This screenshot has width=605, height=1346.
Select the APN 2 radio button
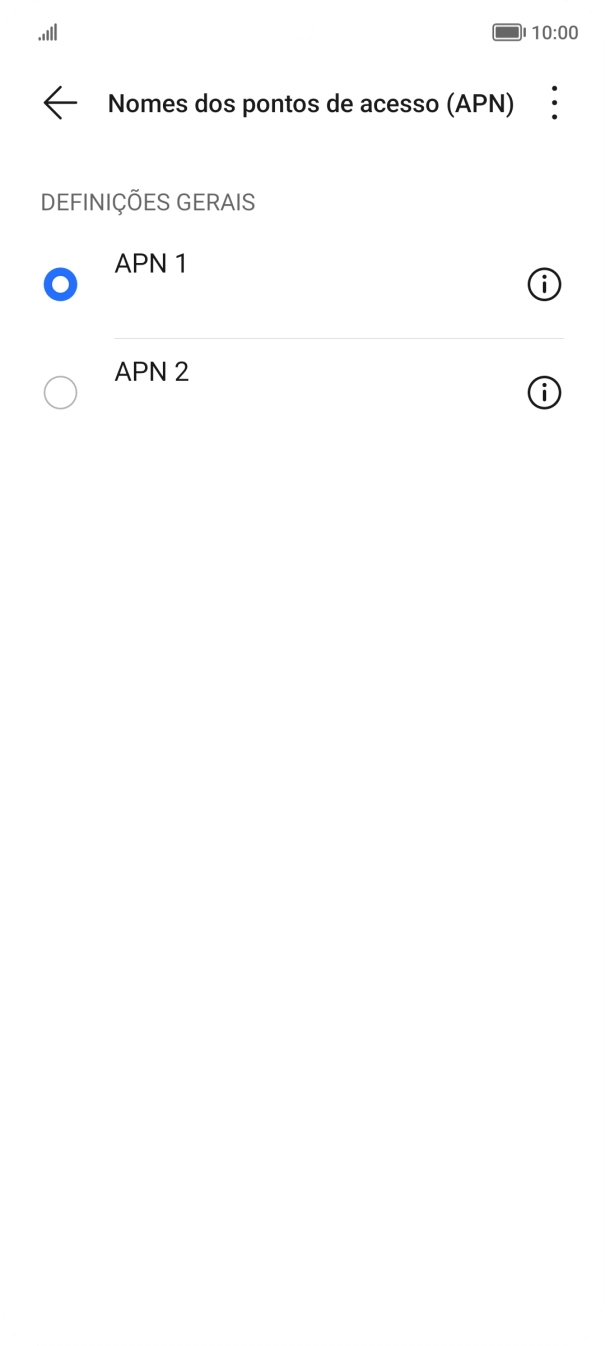pos(61,393)
